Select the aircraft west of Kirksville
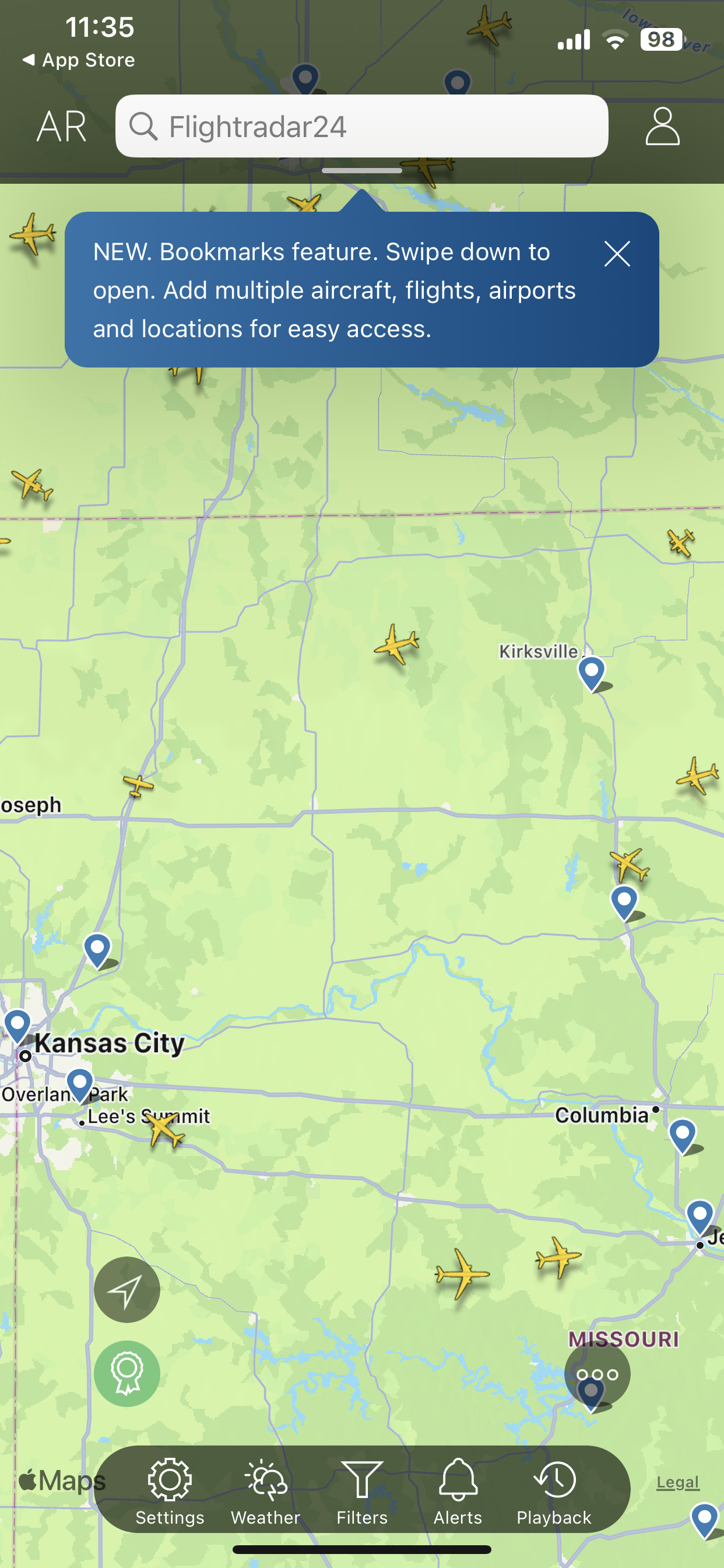Viewport: 724px width, 1568px height. coord(396,644)
